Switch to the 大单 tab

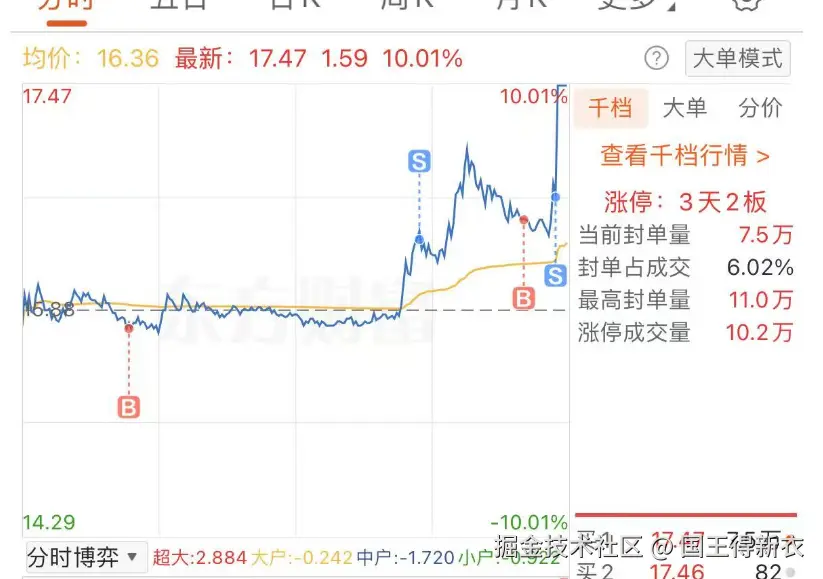(685, 108)
